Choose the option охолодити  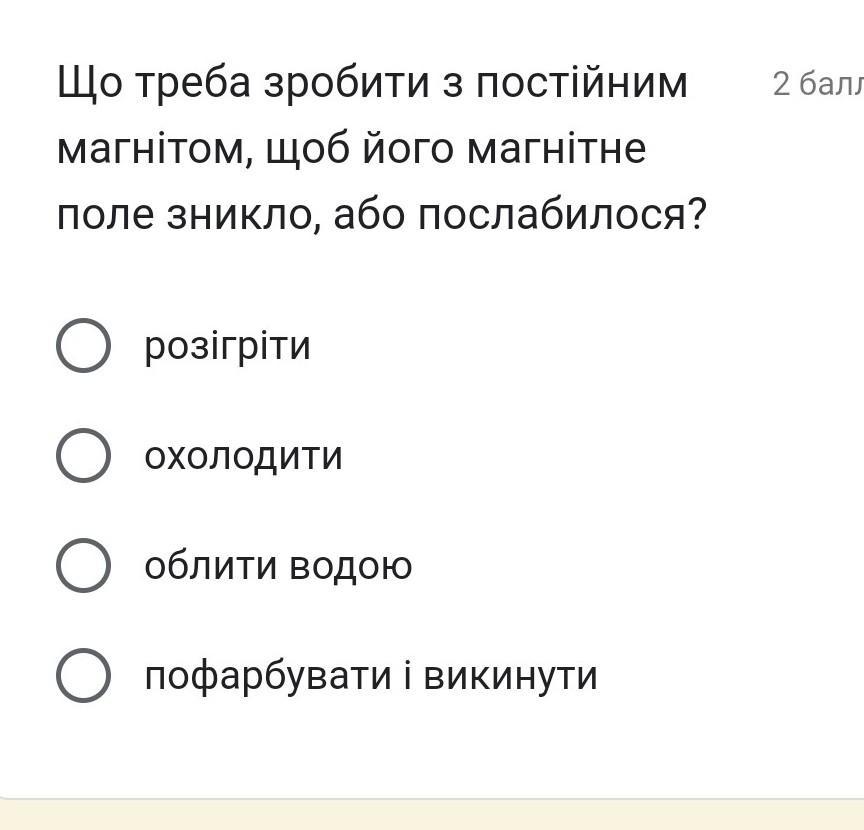point(84,456)
